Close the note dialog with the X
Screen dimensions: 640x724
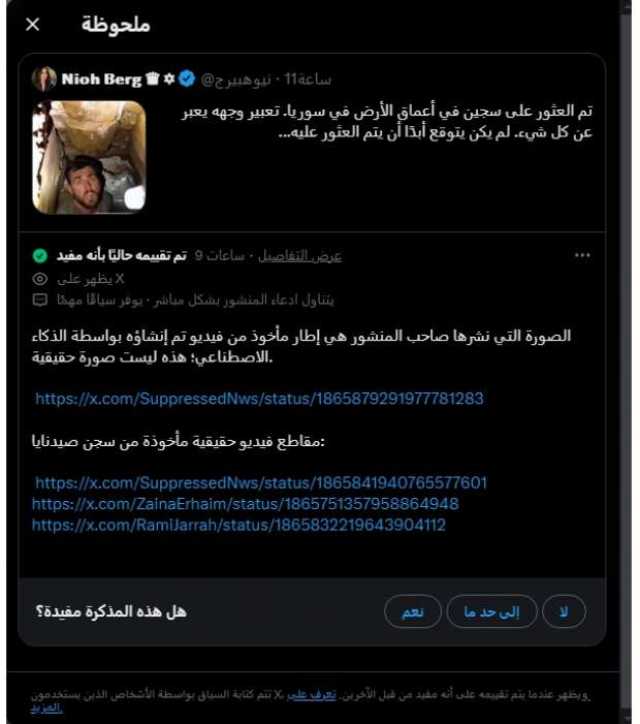tap(33, 24)
